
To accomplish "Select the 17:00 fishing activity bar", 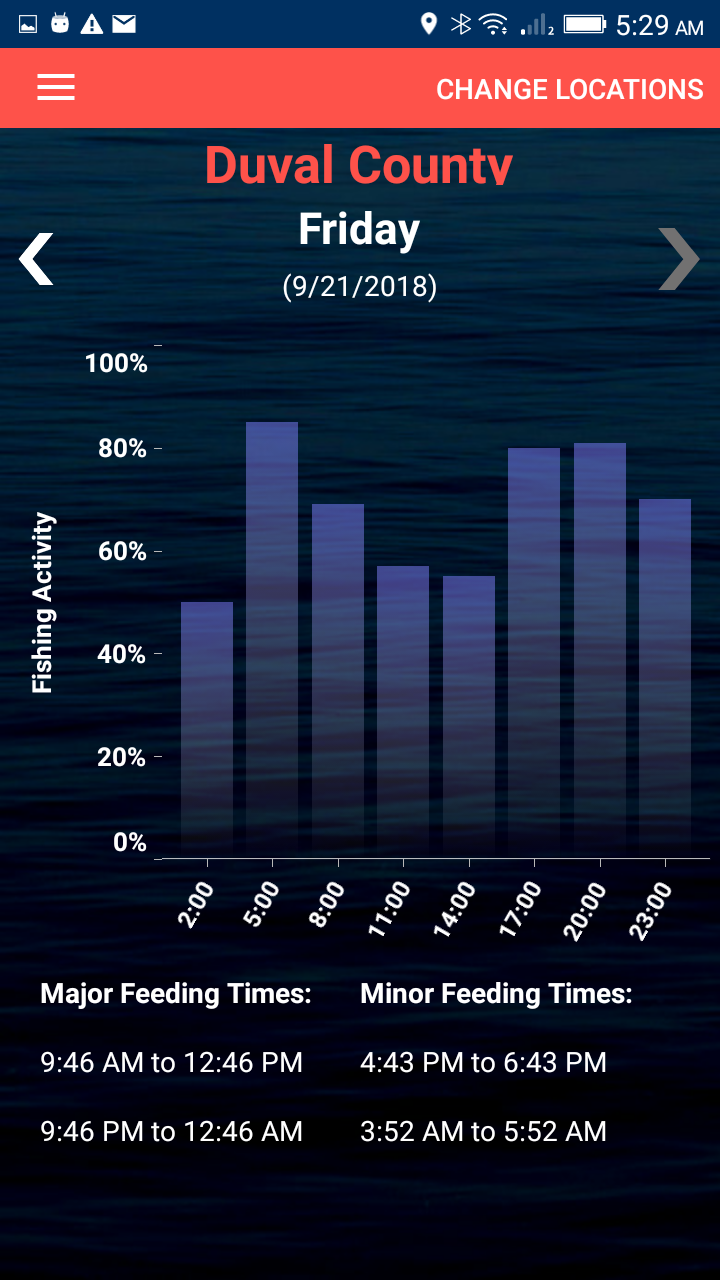I will tap(535, 650).
